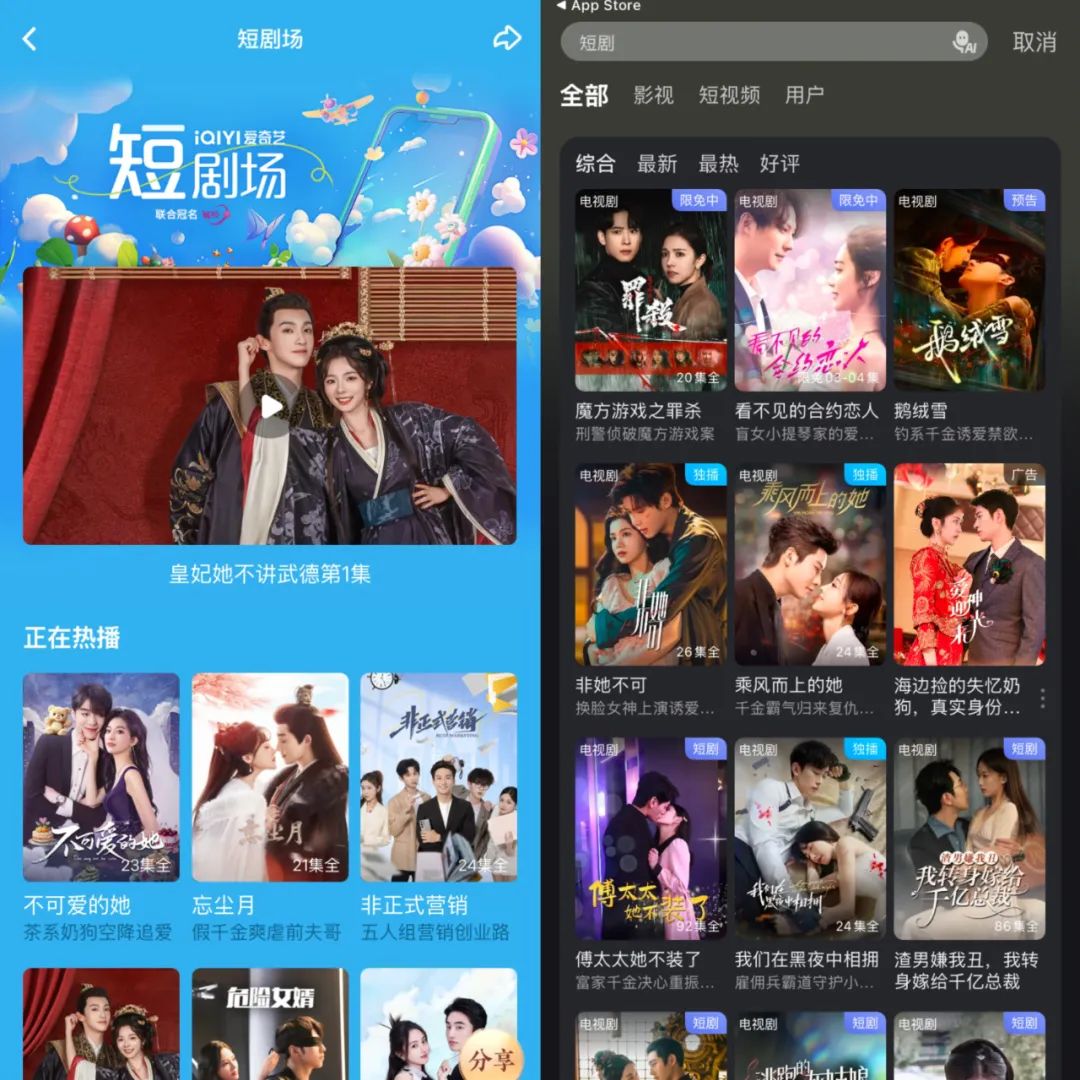
Task: Sort results by 最热
Action: [x=718, y=164]
